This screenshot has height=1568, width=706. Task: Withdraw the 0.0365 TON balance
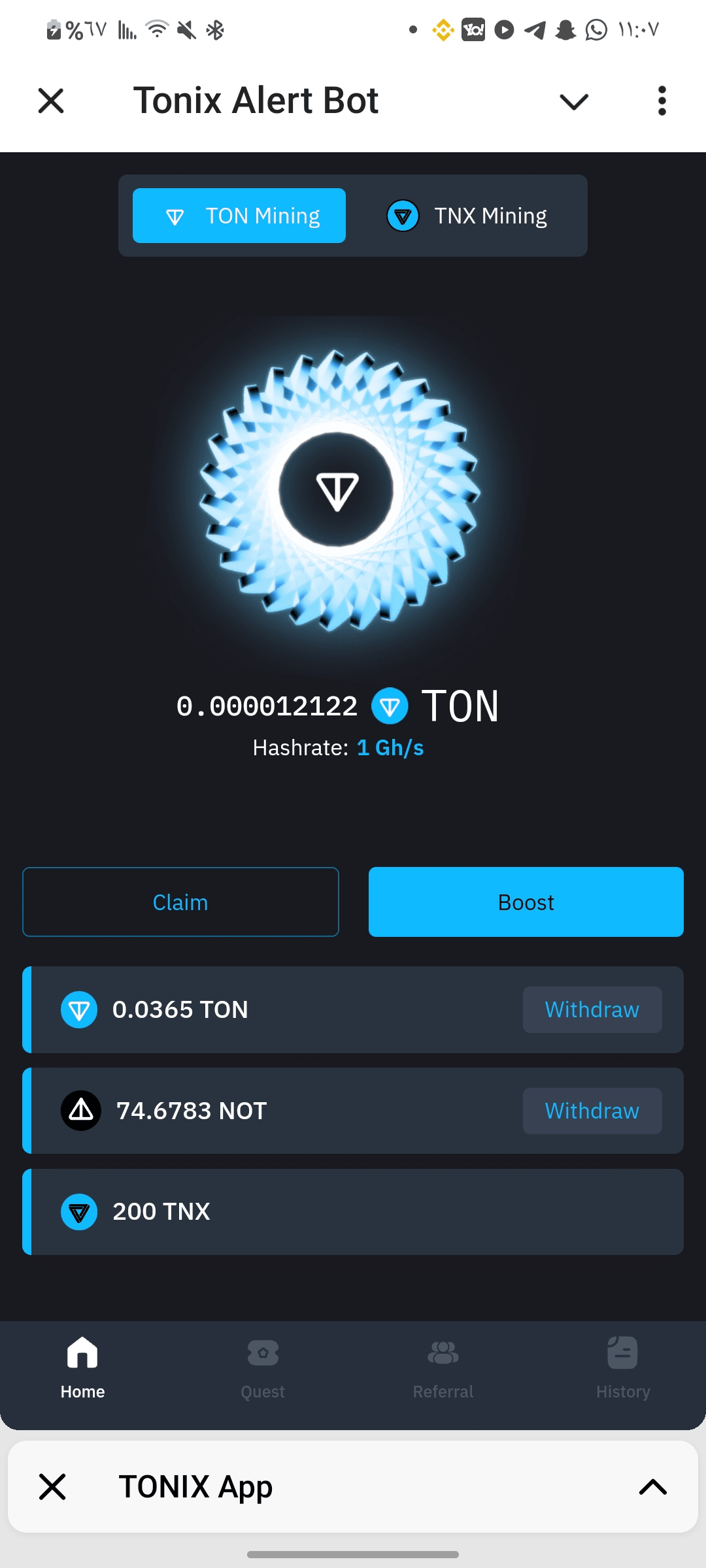[x=592, y=1009]
